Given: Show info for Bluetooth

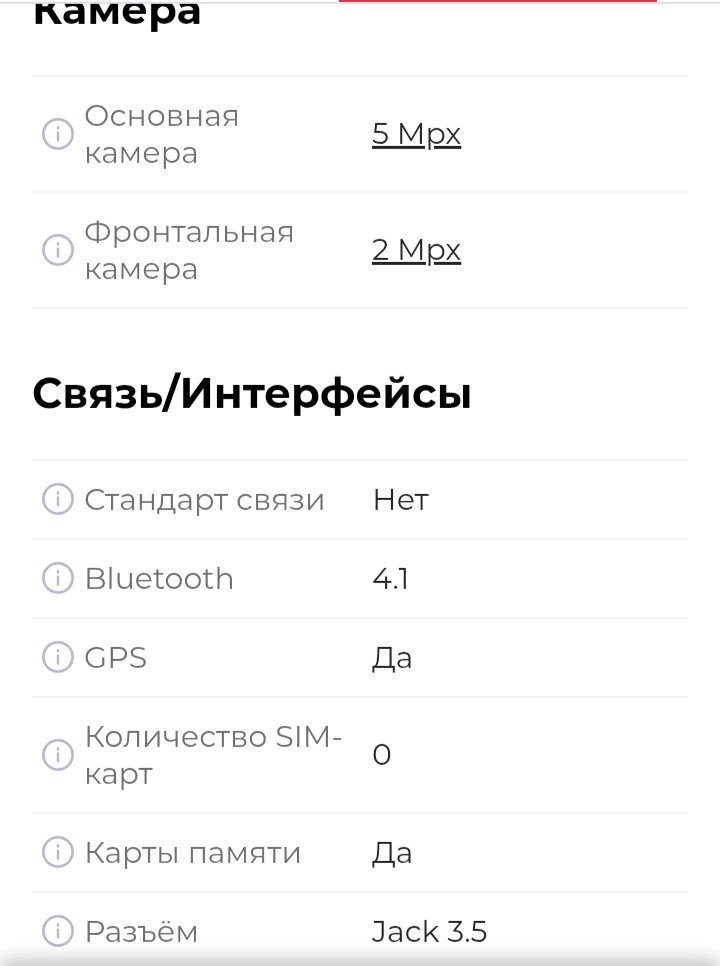Looking at the screenshot, I should tap(57, 578).
